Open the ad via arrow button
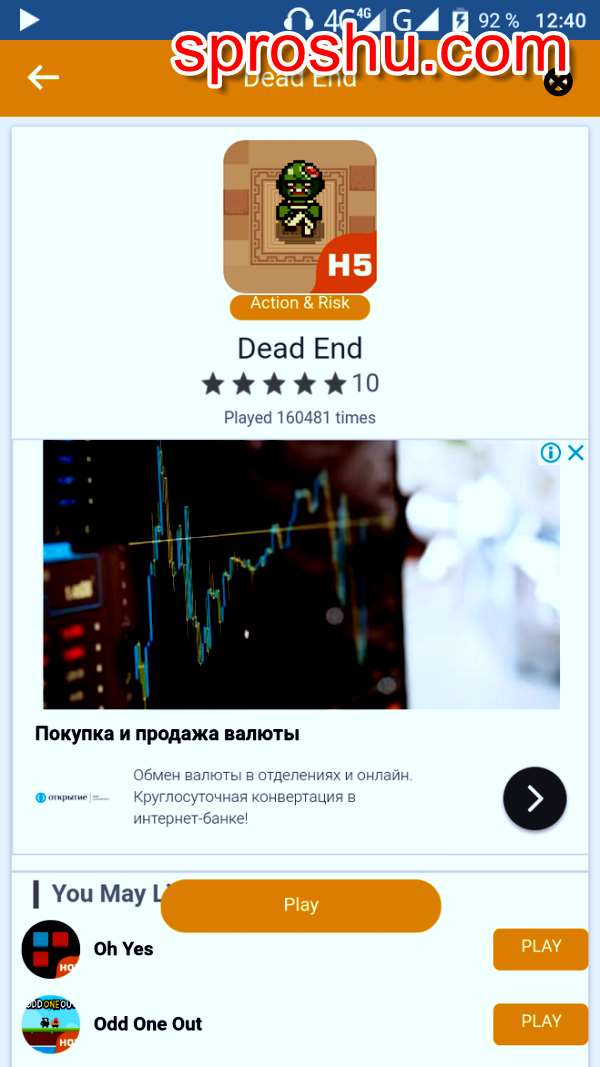 click(535, 798)
